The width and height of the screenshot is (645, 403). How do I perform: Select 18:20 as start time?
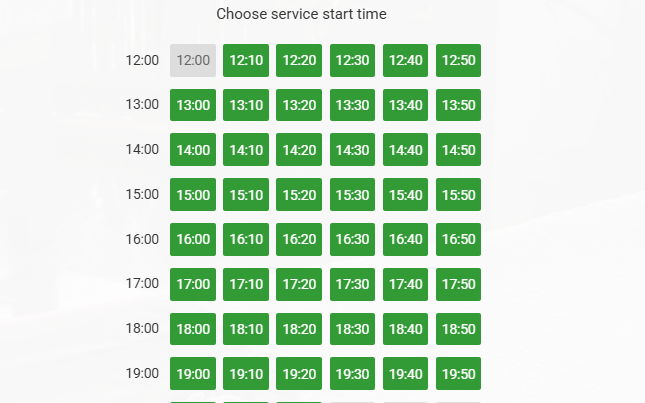point(299,329)
